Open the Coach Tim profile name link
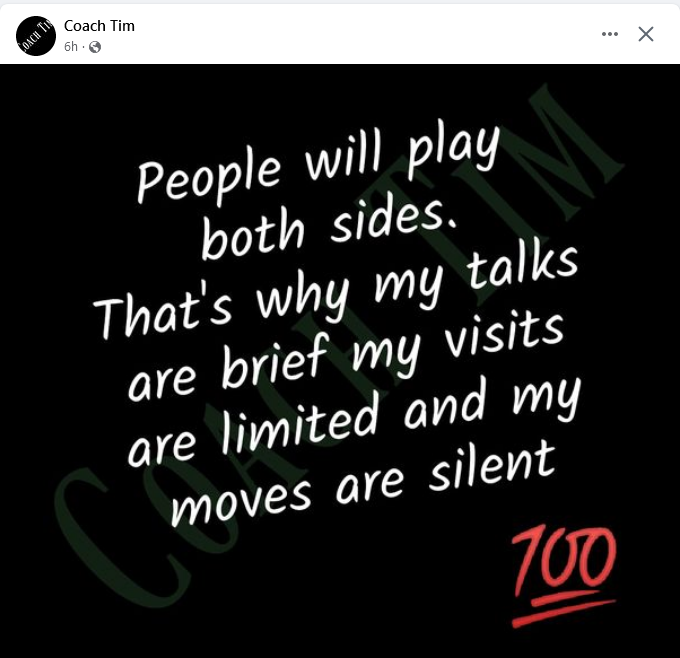680x658 pixels. click(x=99, y=26)
